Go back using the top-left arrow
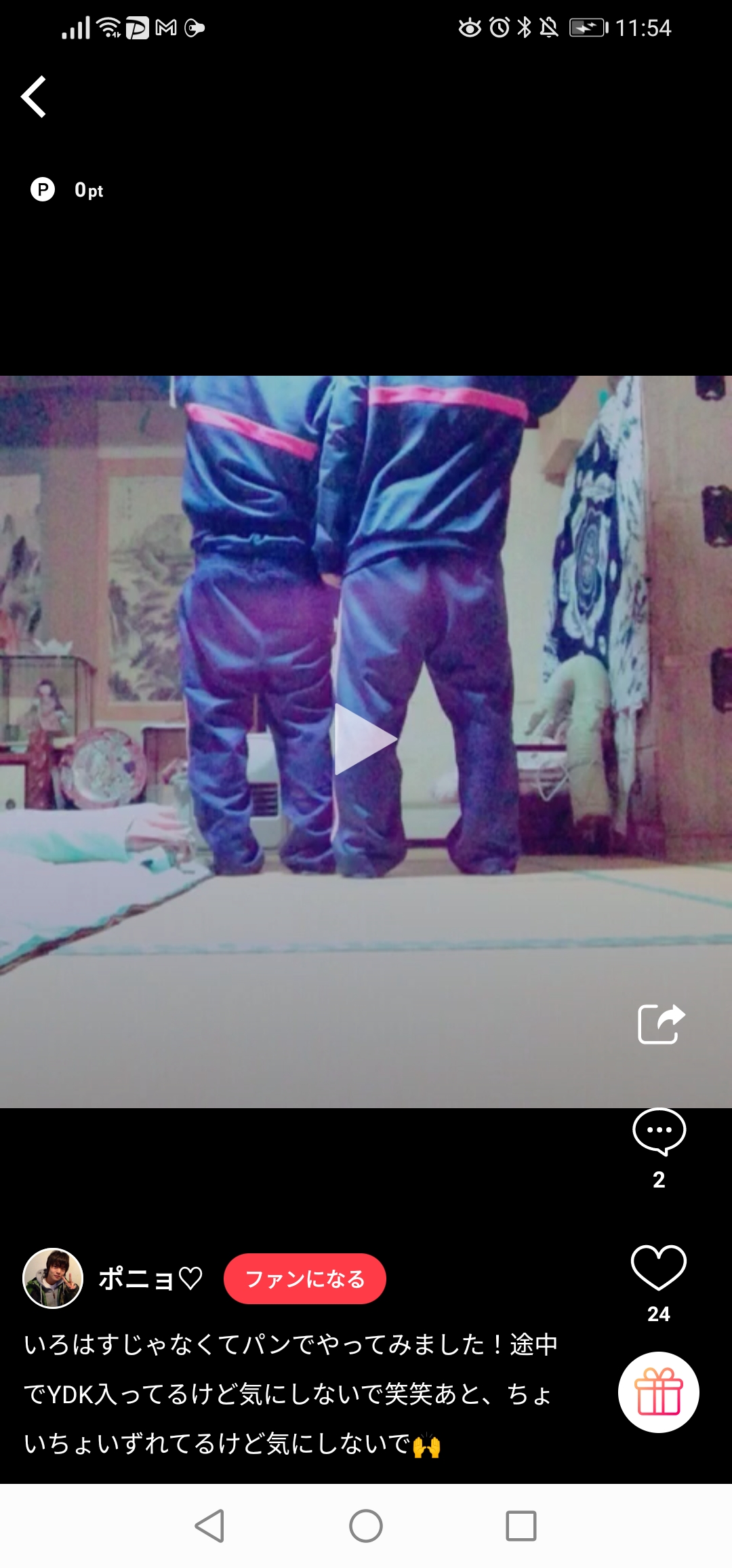The width and height of the screenshot is (732, 1568). coord(34,96)
